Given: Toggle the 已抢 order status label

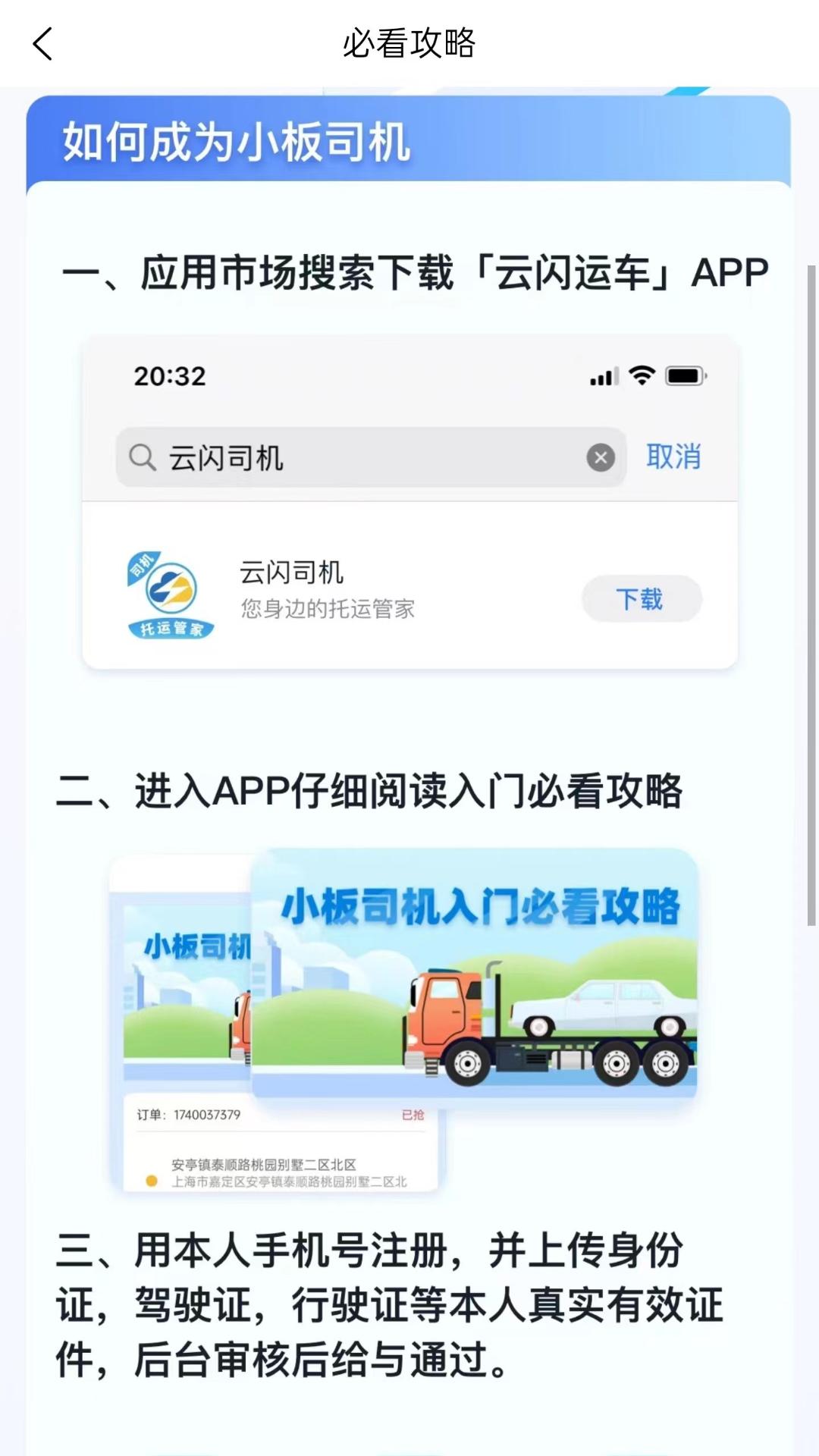Looking at the screenshot, I should click(414, 1113).
